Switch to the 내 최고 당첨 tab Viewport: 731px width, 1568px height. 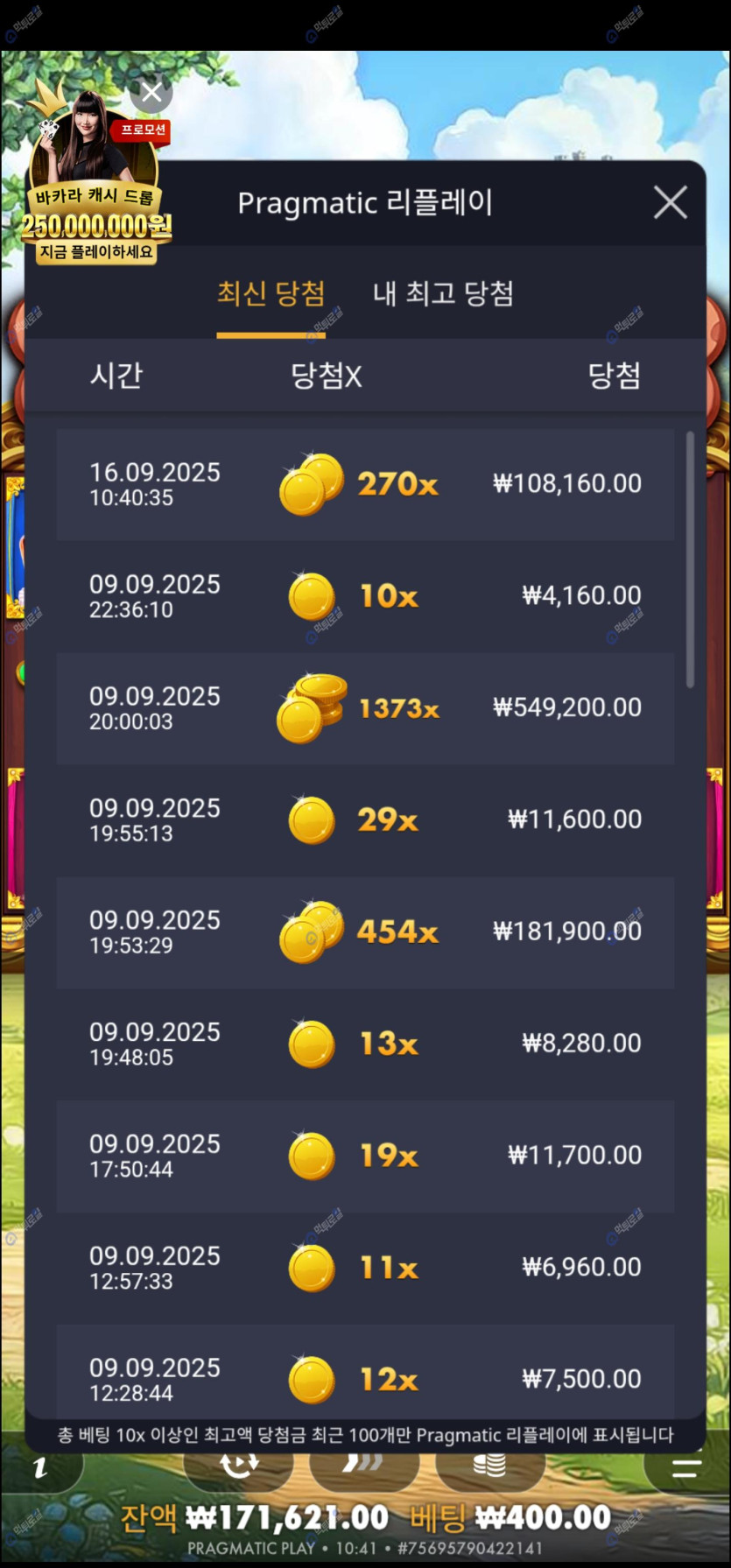[443, 293]
